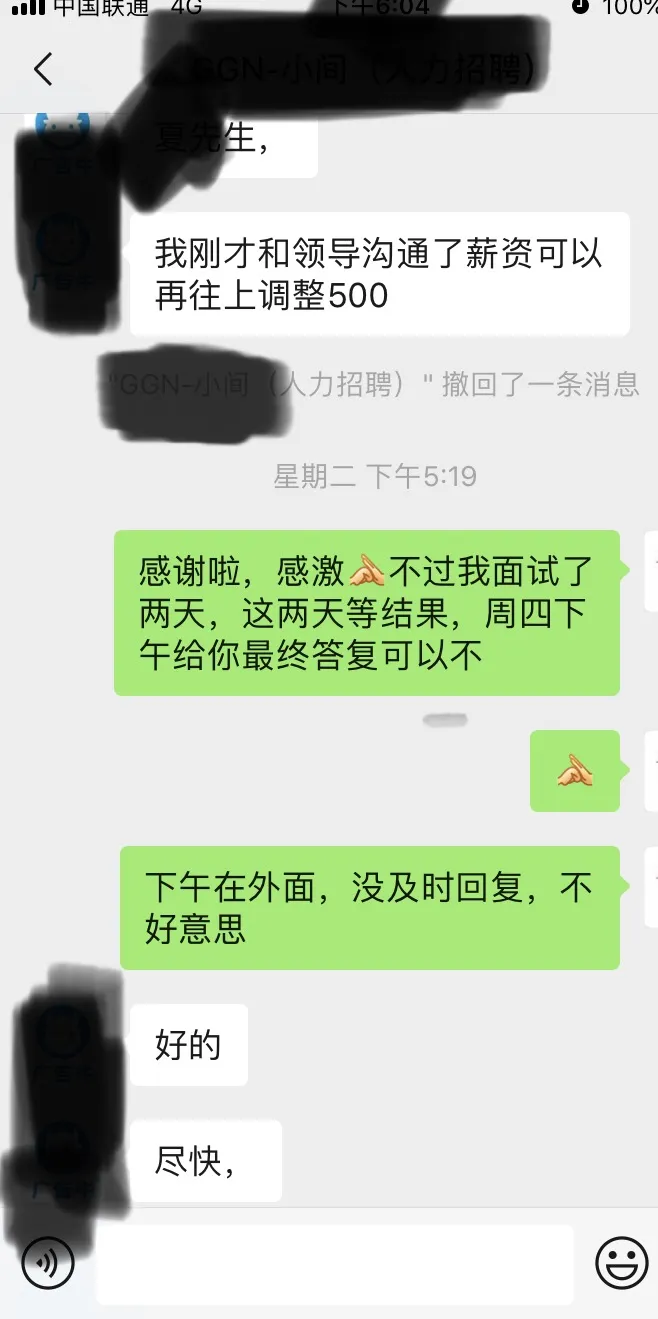Open the emoji sticker panel
The image size is (658, 1319).
tap(621, 1263)
